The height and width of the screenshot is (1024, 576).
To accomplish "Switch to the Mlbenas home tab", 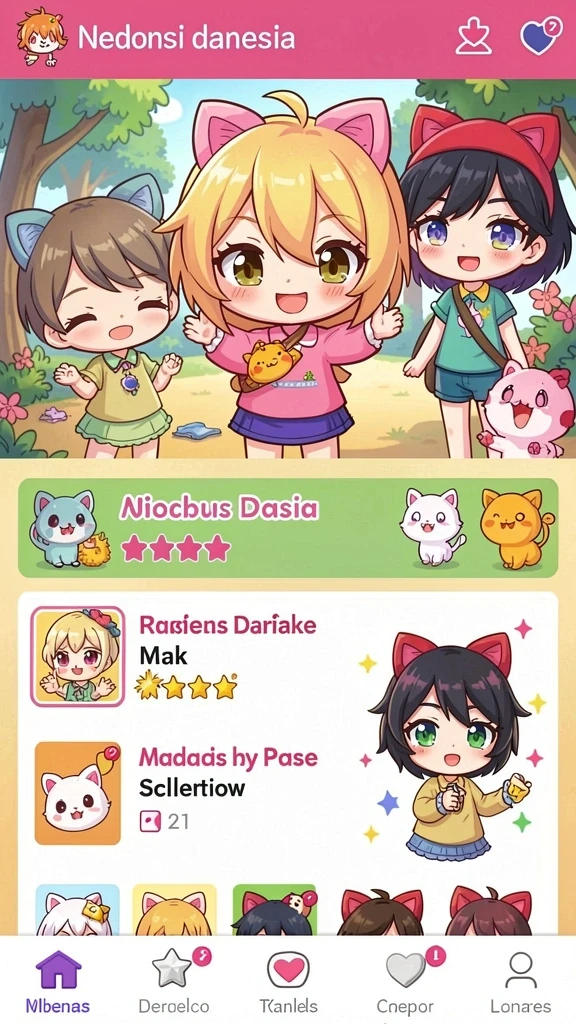I will (58, 982).
